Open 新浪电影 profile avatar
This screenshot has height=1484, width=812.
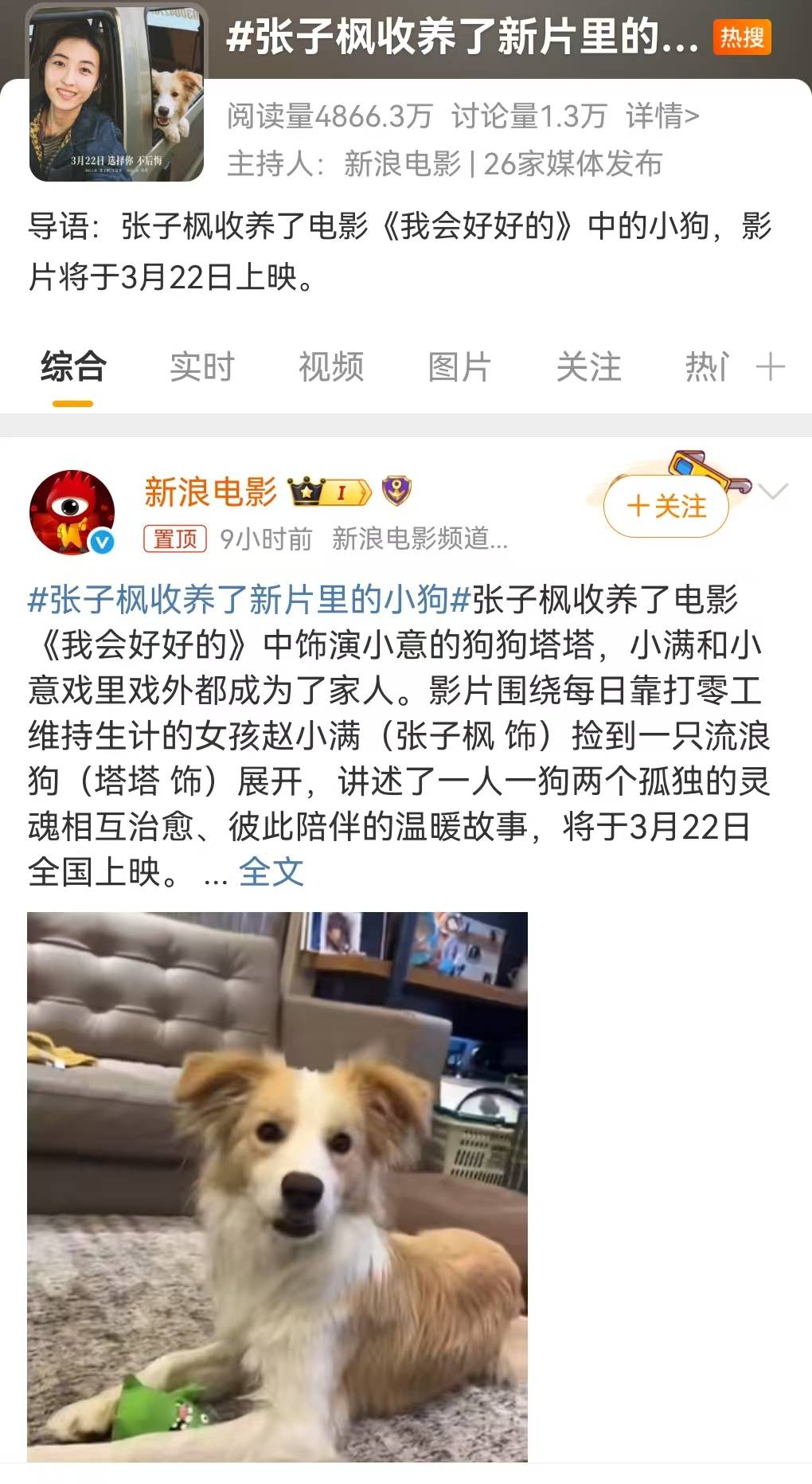72,512
